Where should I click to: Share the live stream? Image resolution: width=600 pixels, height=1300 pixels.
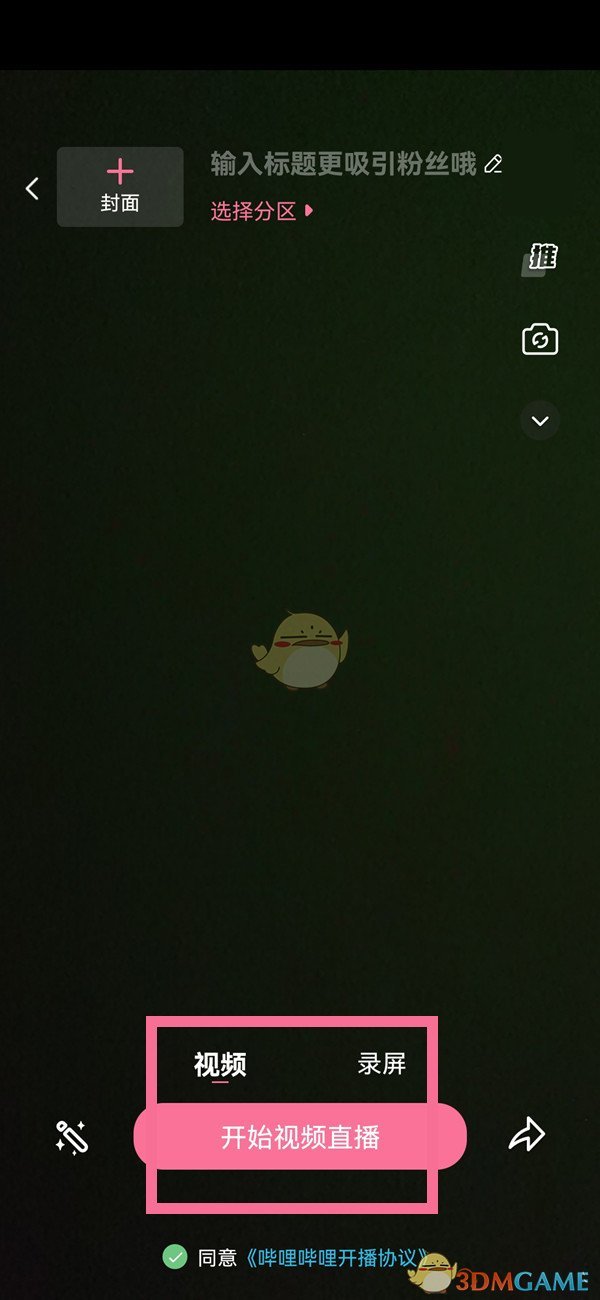(x=526, y=1135)
